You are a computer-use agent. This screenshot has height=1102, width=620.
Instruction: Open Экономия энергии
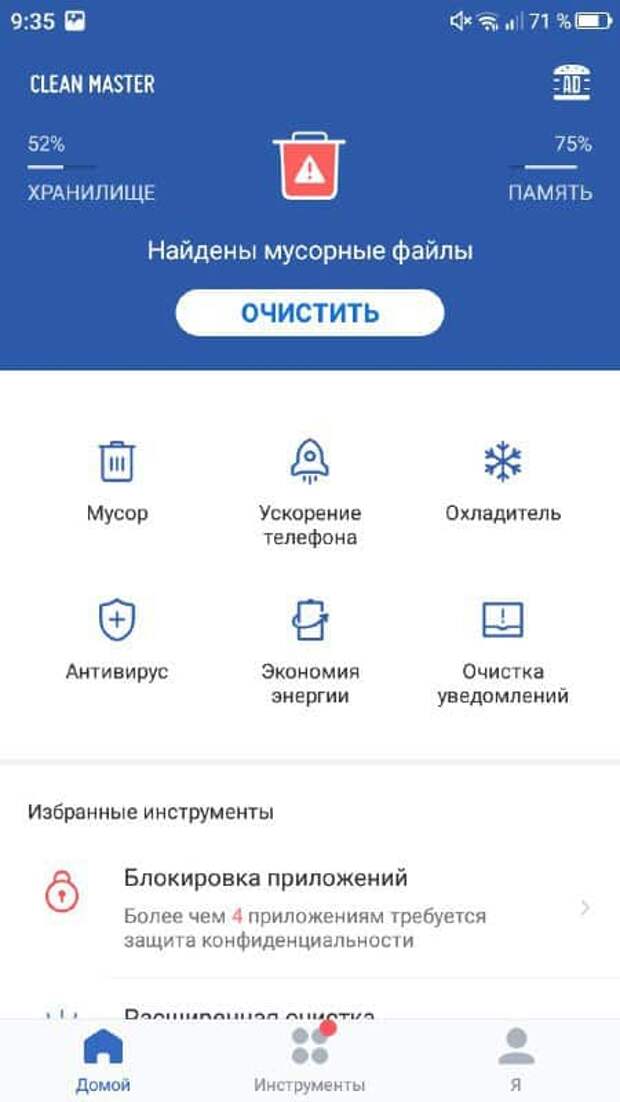tap(310, 648)
